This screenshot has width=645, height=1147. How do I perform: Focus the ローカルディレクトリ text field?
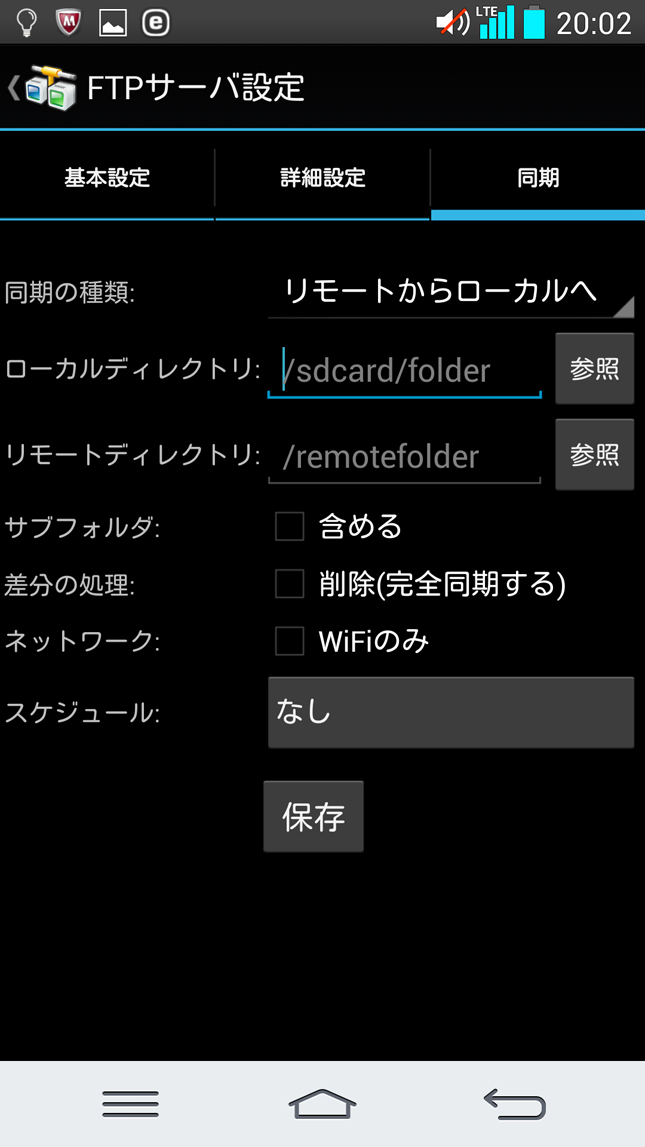point(404,371)
